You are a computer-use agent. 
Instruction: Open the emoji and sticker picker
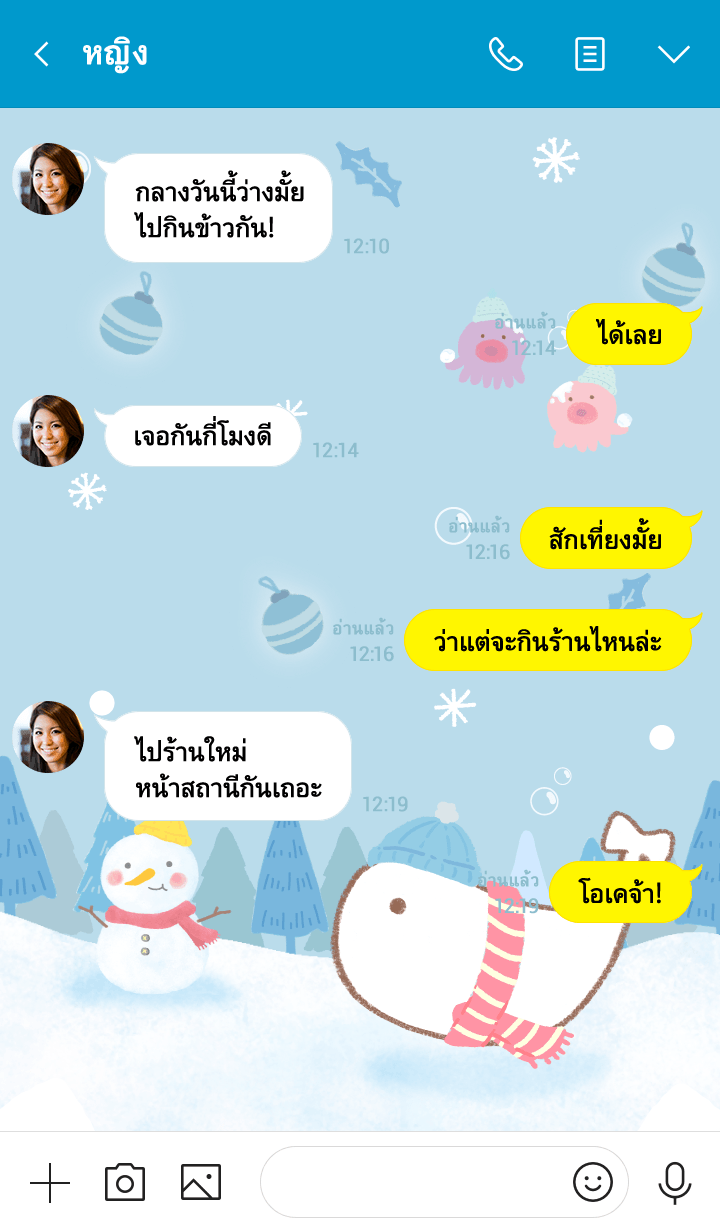tap(592, 1183)
